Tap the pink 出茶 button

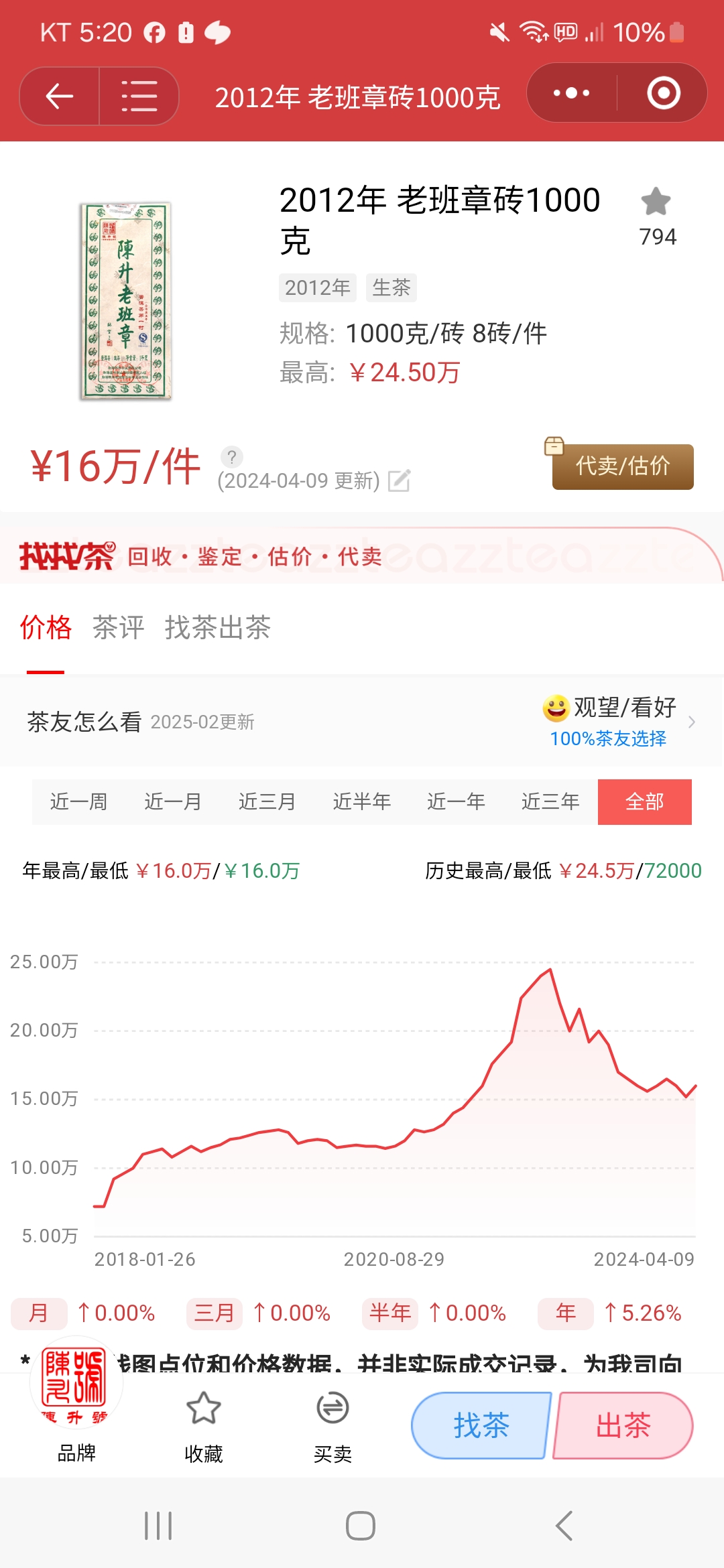pos(623,1425)
